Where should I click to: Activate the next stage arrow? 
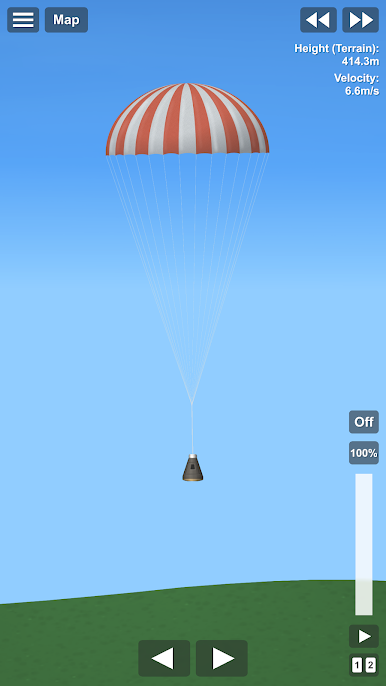click(x=364, y=636)
